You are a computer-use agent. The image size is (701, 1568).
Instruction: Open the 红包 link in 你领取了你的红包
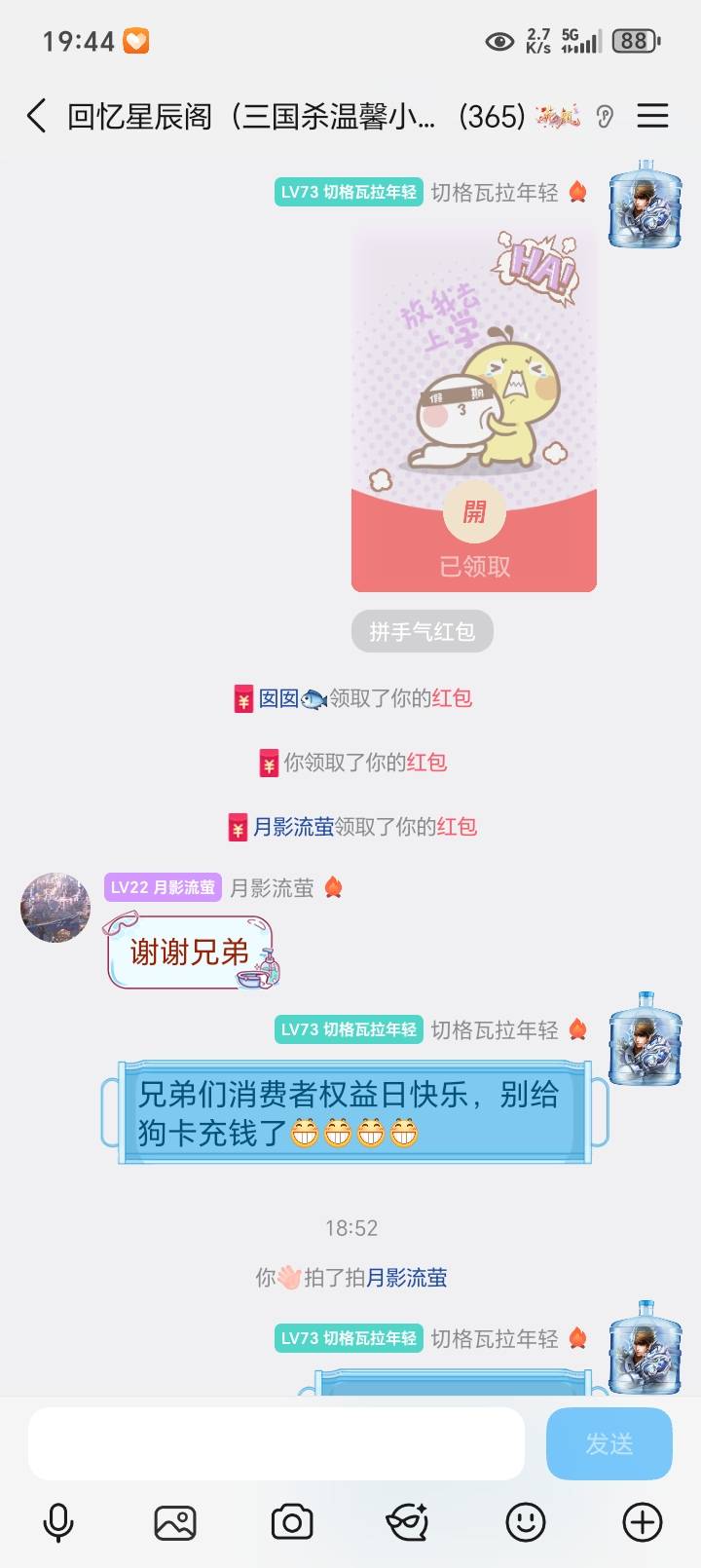[x=426, y=763]
